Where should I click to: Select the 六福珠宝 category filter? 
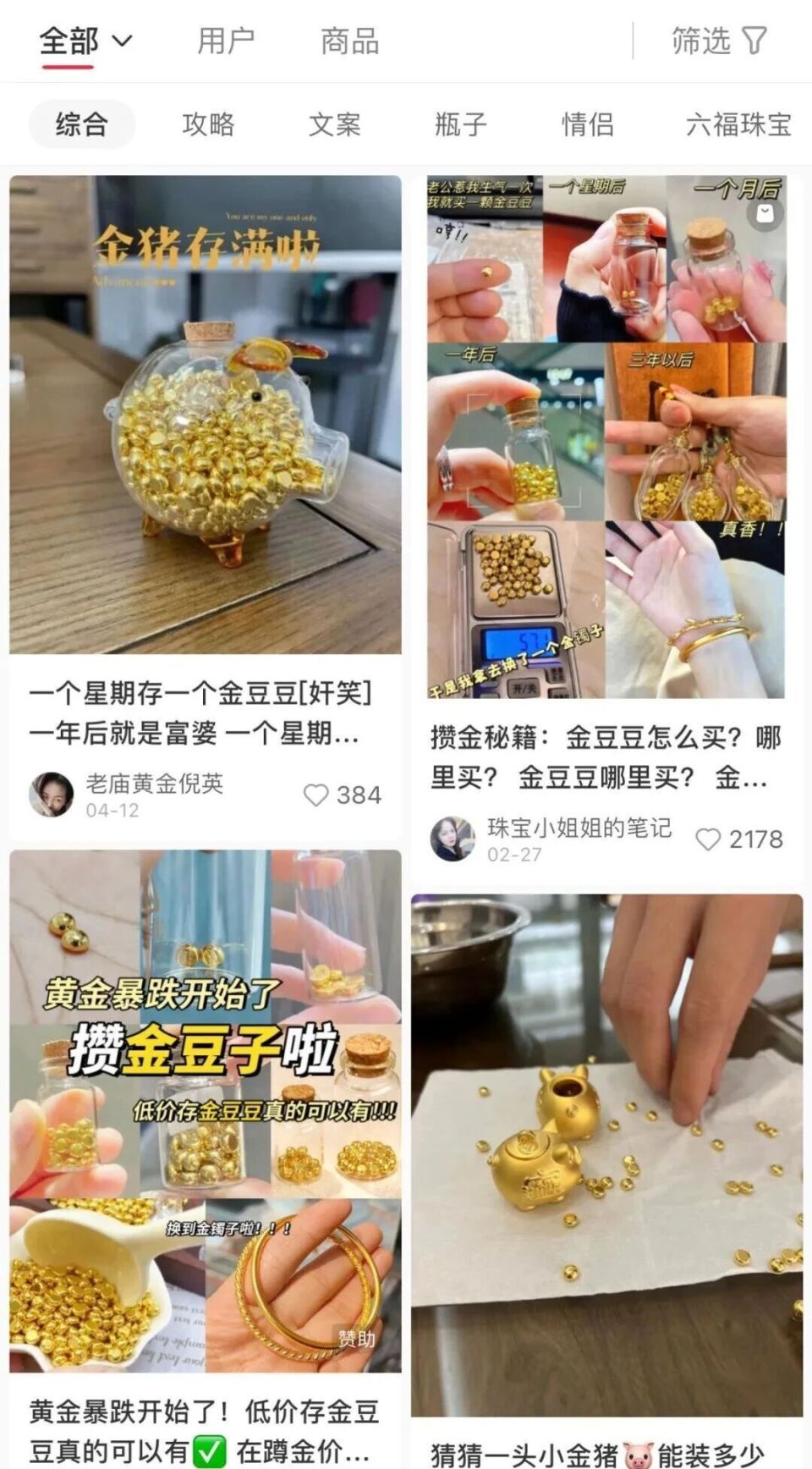point(738,124)
